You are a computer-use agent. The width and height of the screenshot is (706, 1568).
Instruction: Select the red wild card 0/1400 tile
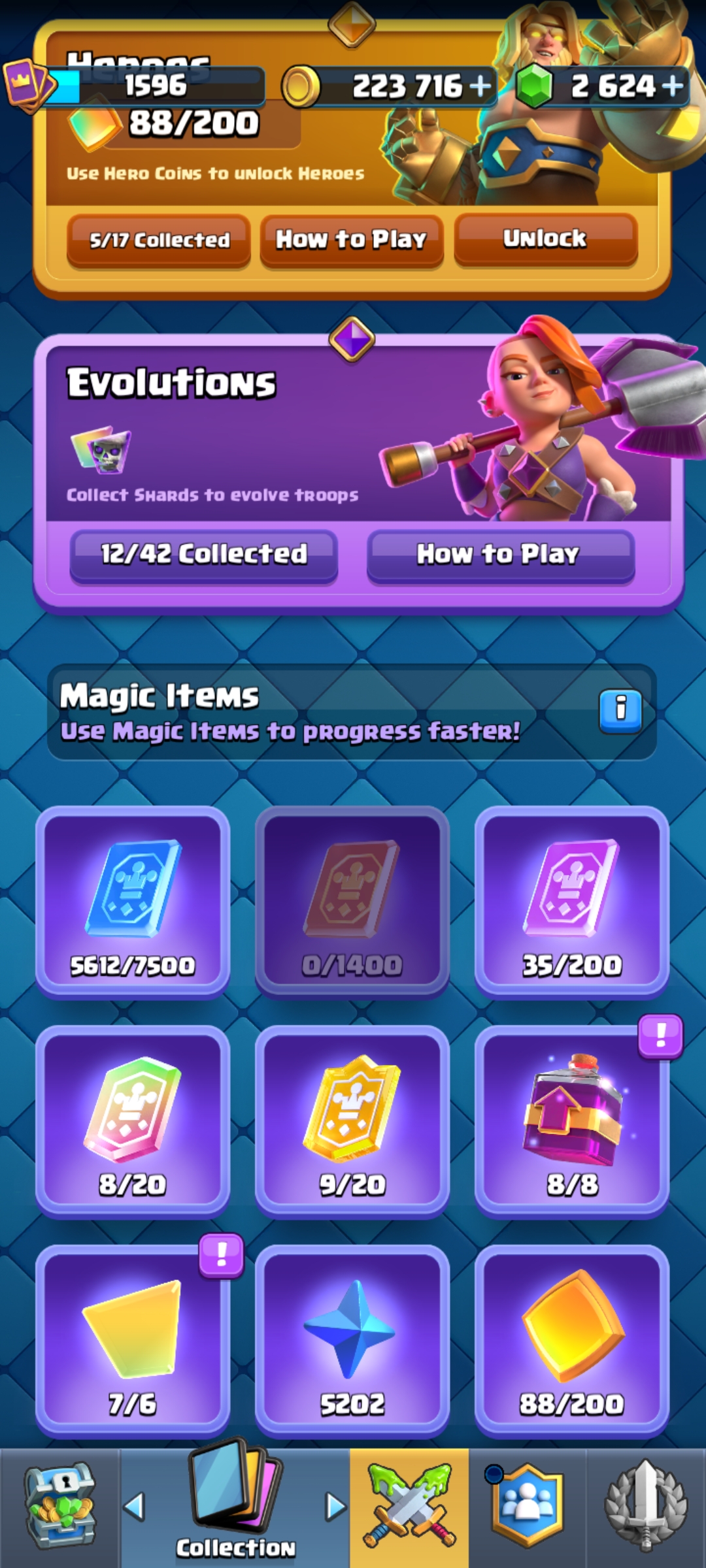tap(352, 902)
